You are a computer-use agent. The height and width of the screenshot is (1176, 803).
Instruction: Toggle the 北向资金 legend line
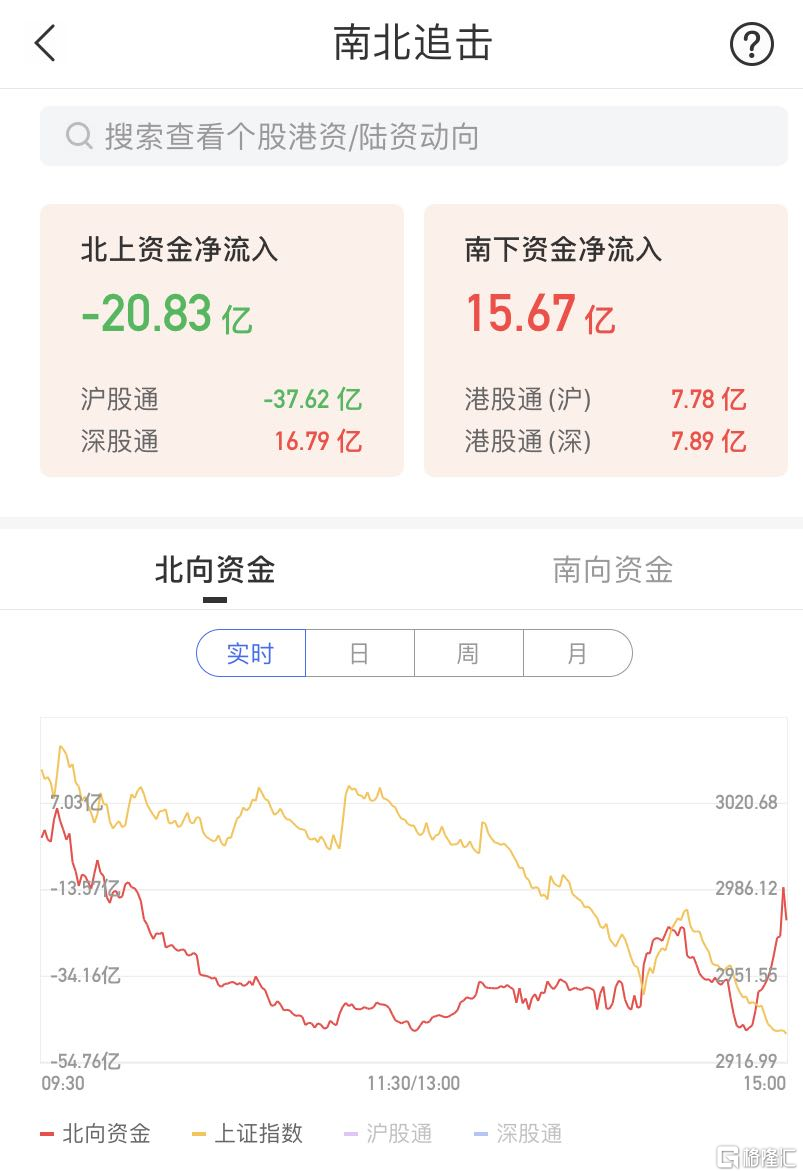pyautogui.click(x=95, y=1133)
